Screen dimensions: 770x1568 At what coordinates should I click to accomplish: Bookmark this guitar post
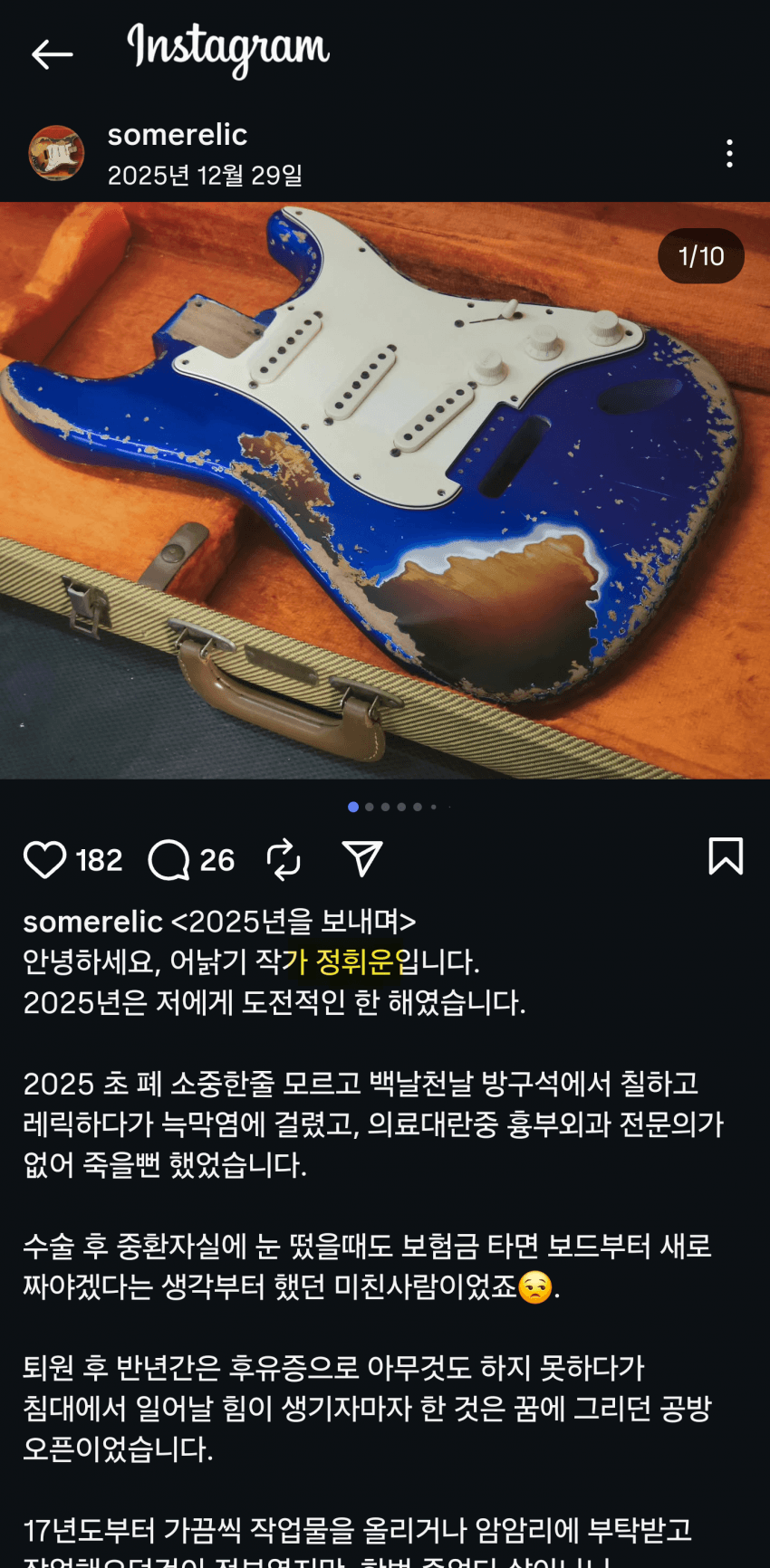pyautogui.click(x=725, y=856)
